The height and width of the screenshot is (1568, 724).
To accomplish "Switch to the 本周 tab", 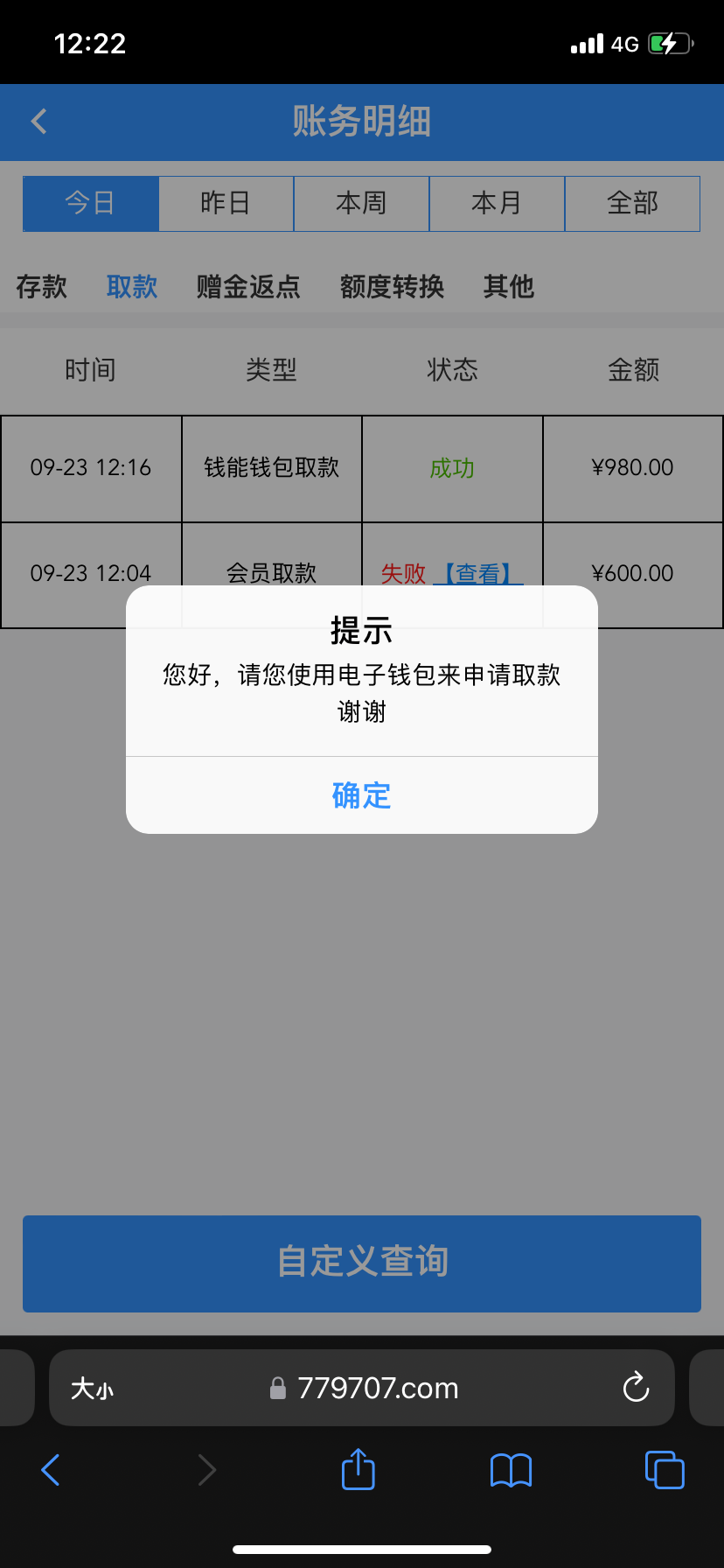I will point(361,203).
